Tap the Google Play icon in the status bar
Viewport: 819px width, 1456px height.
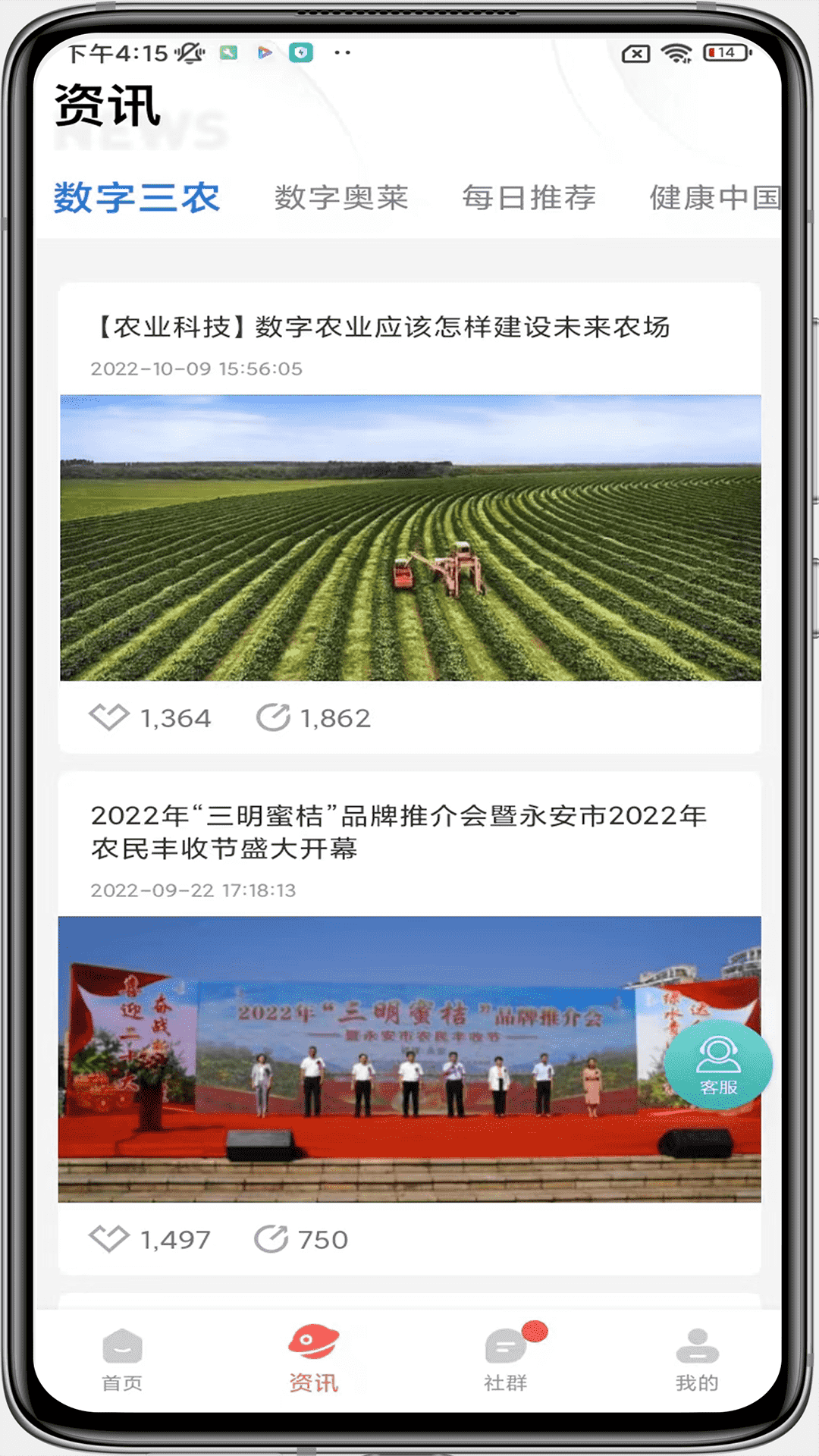[x=265, y=53]
